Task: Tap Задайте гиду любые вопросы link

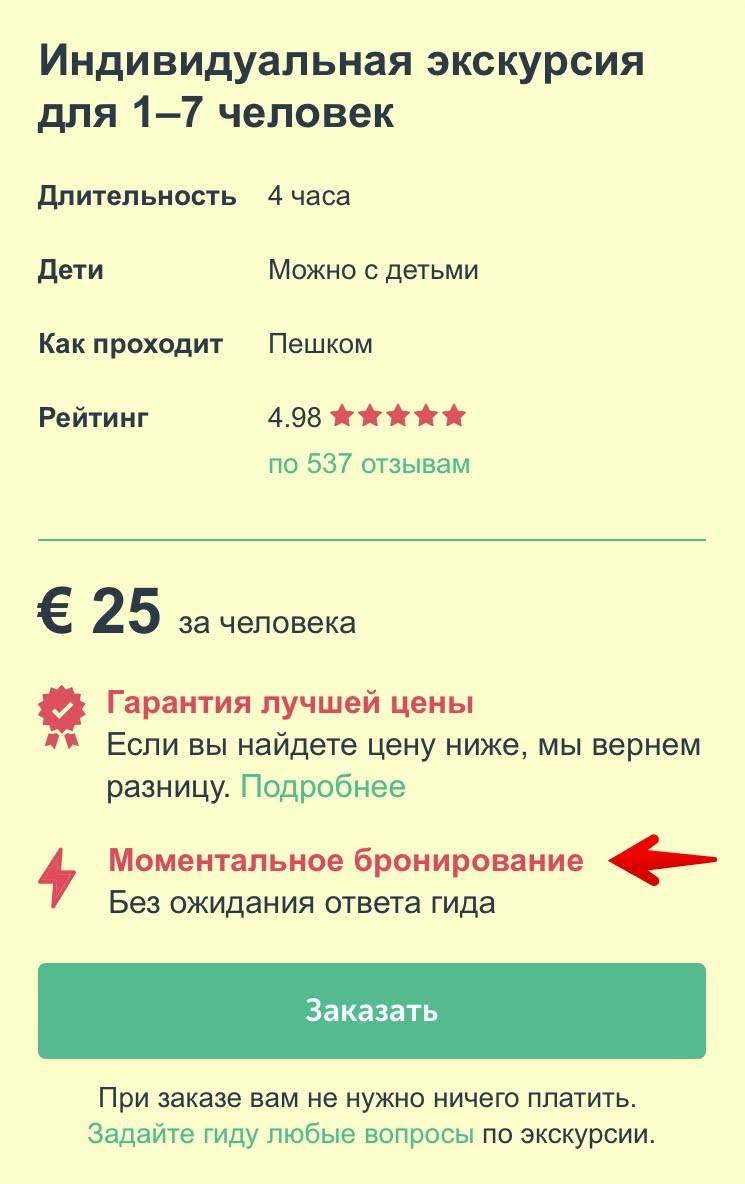Action: (280, 1136)
